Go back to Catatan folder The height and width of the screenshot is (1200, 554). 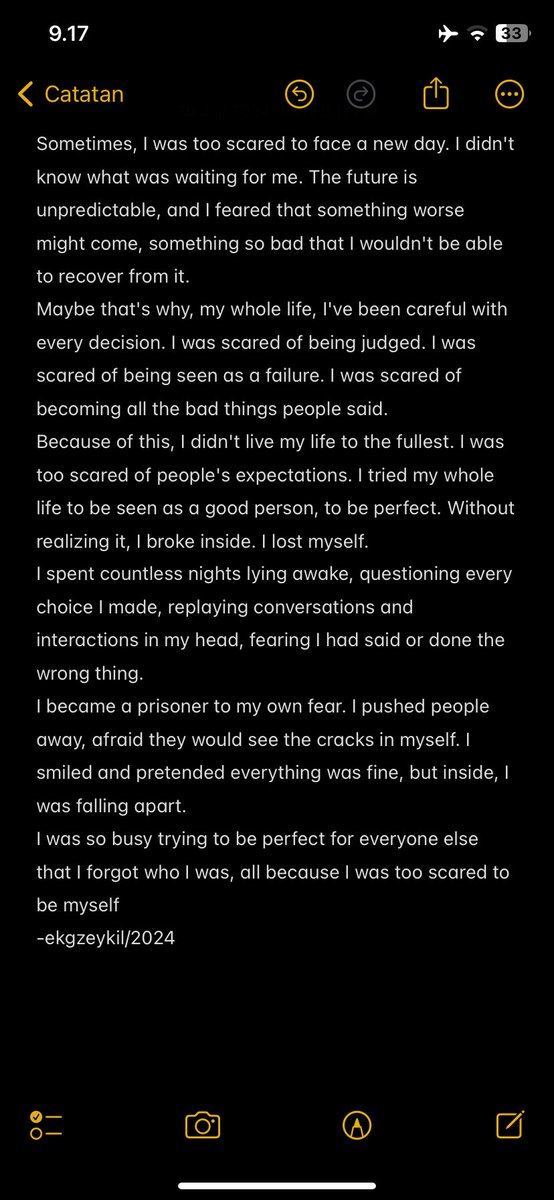(x=71, y=95)
